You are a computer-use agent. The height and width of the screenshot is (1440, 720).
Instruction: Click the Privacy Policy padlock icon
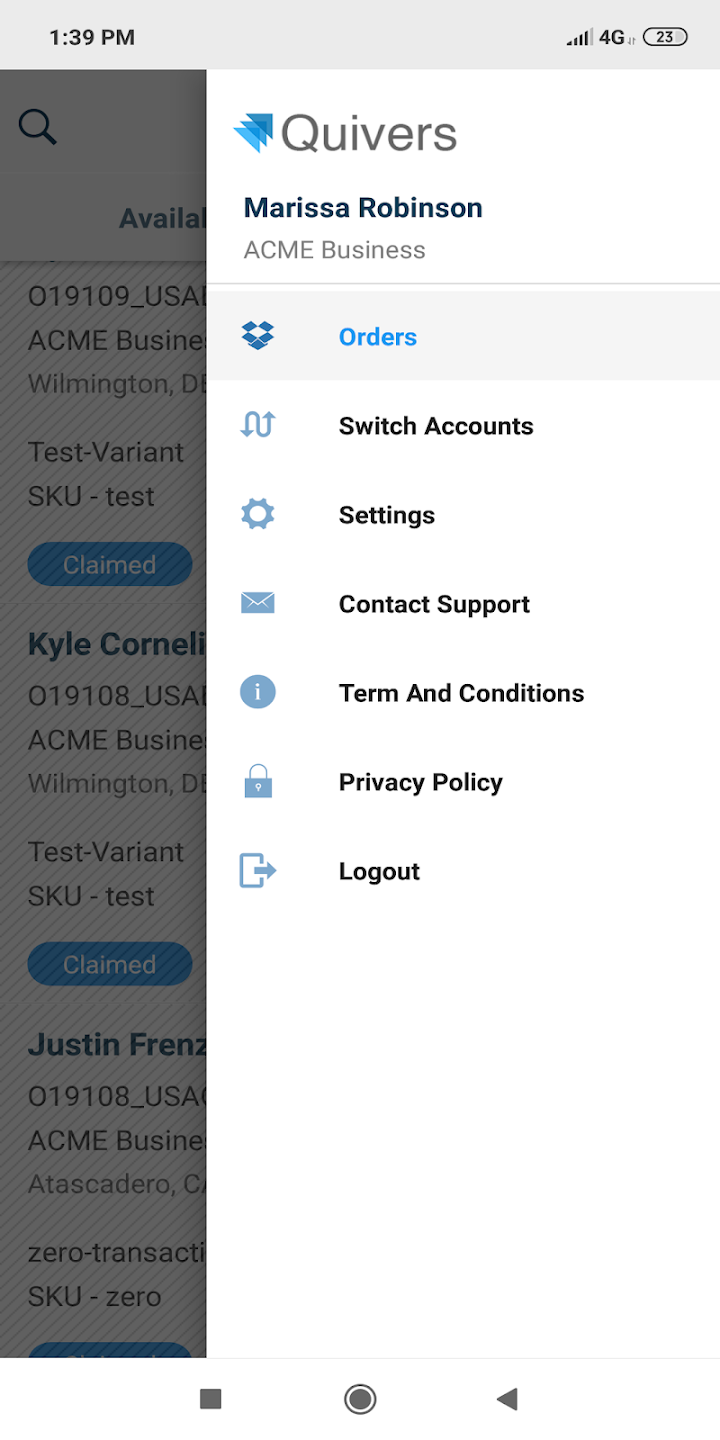(x=258, y=781)
